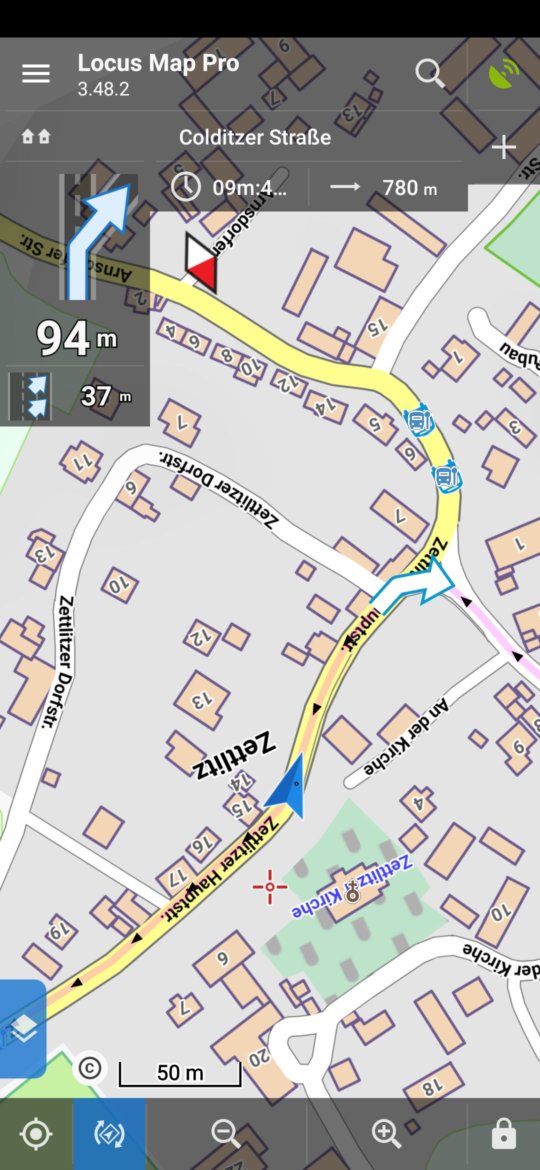Zoom out the map
The height and width of the screenshot is (1170, 540).
click(226, 1134)
